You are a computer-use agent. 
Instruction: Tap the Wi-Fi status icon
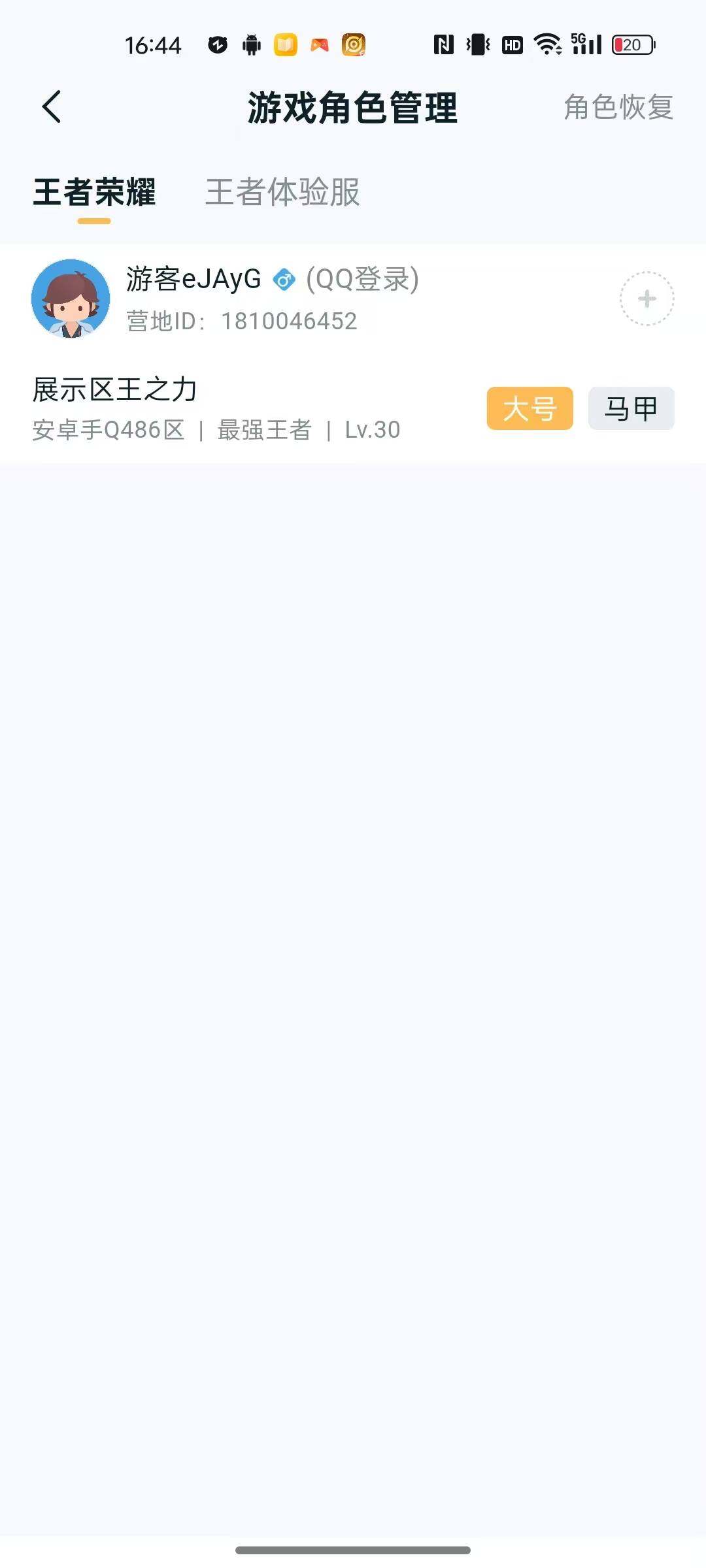pos(549,44)
